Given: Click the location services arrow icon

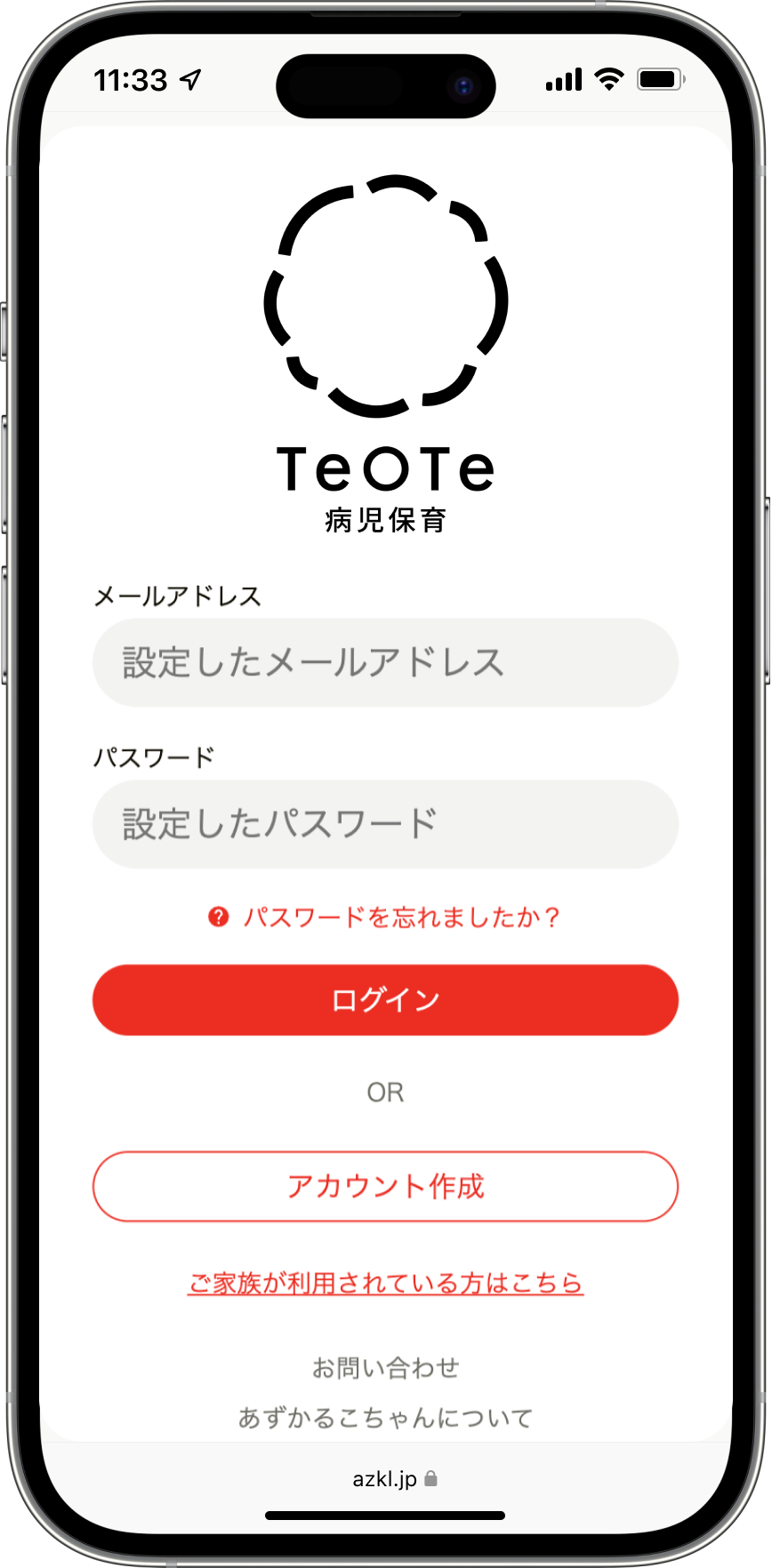Looking at the screenshot, I should coord(189,79).
